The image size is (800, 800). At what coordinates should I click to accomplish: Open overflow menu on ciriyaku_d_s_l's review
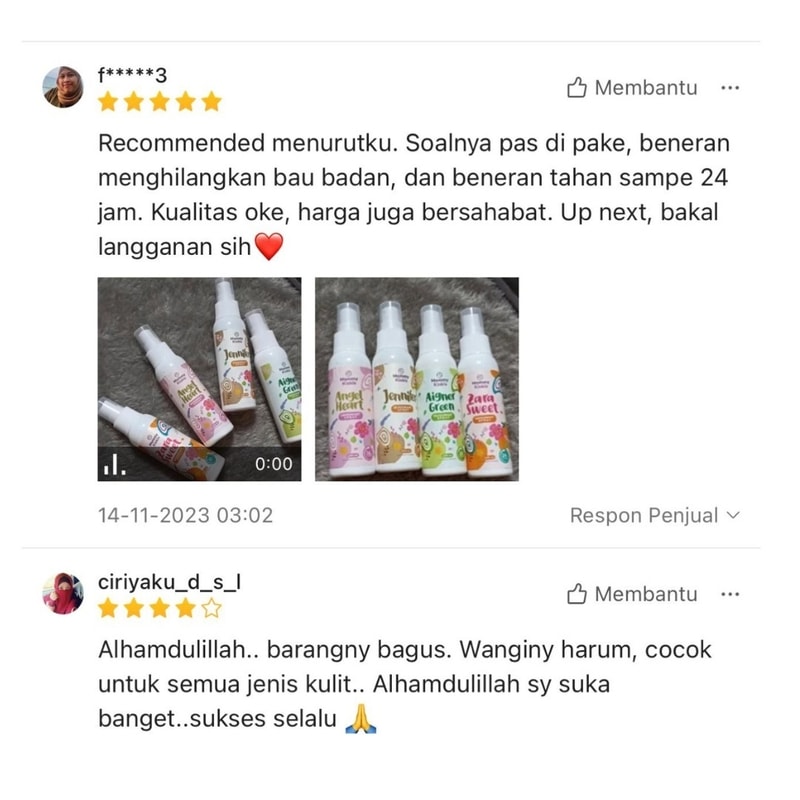tap(730, 594)
